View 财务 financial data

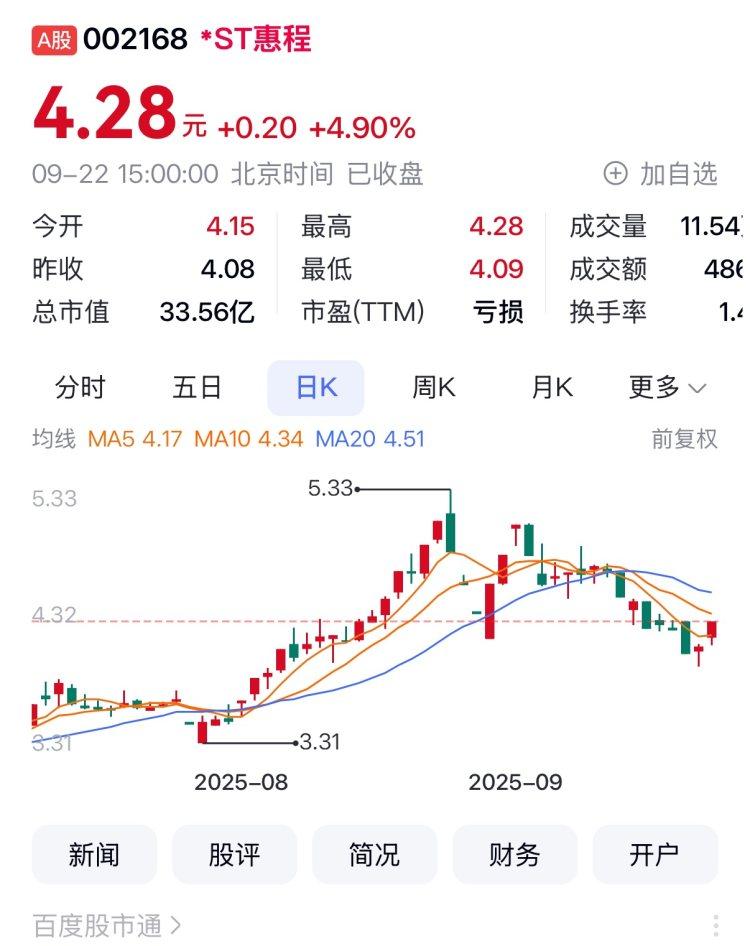pyautogui.click(x=515, y=855)
